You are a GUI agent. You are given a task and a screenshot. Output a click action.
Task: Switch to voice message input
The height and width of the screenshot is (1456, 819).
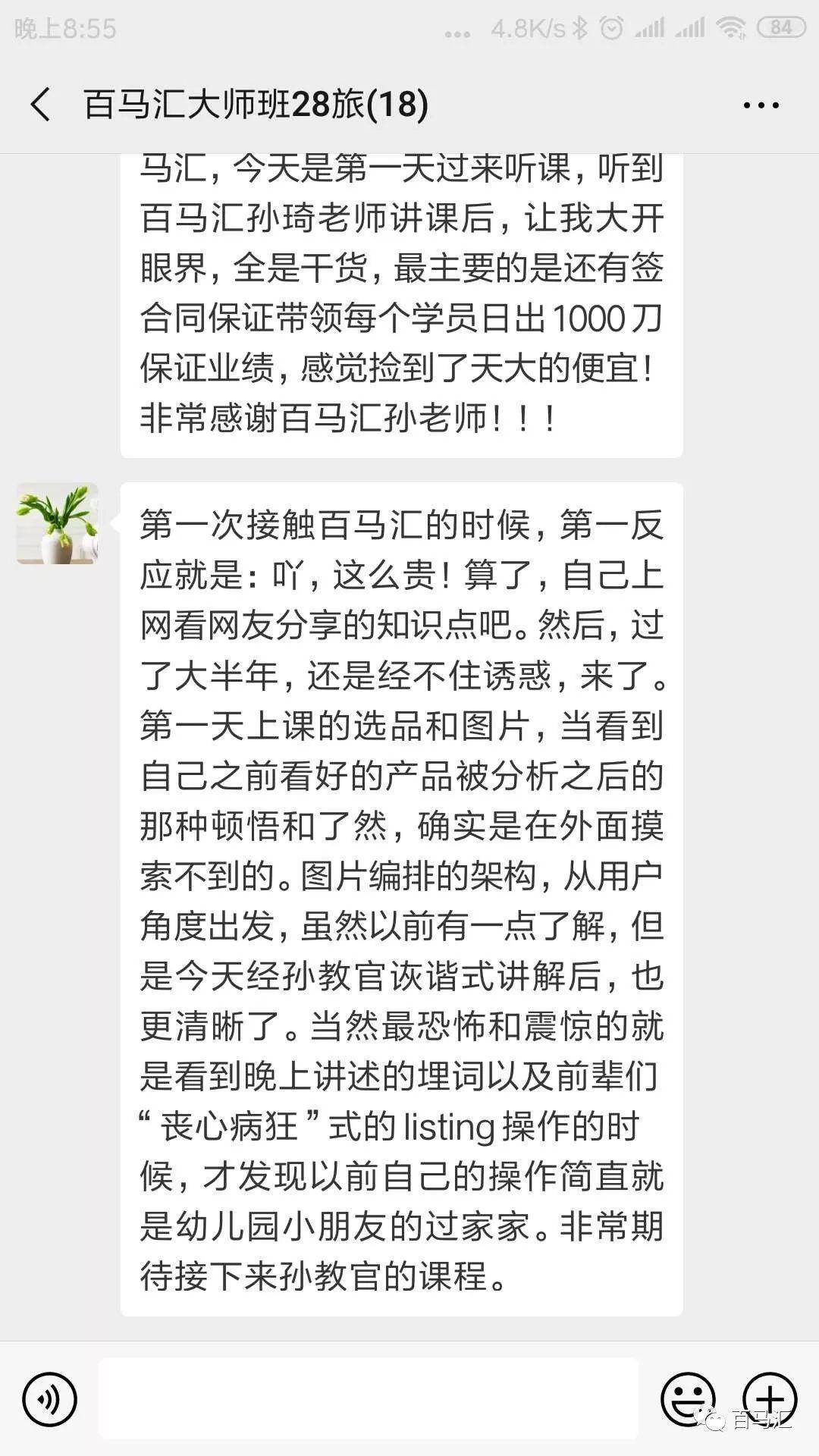pyautogui.click(x=50, y=1399)
